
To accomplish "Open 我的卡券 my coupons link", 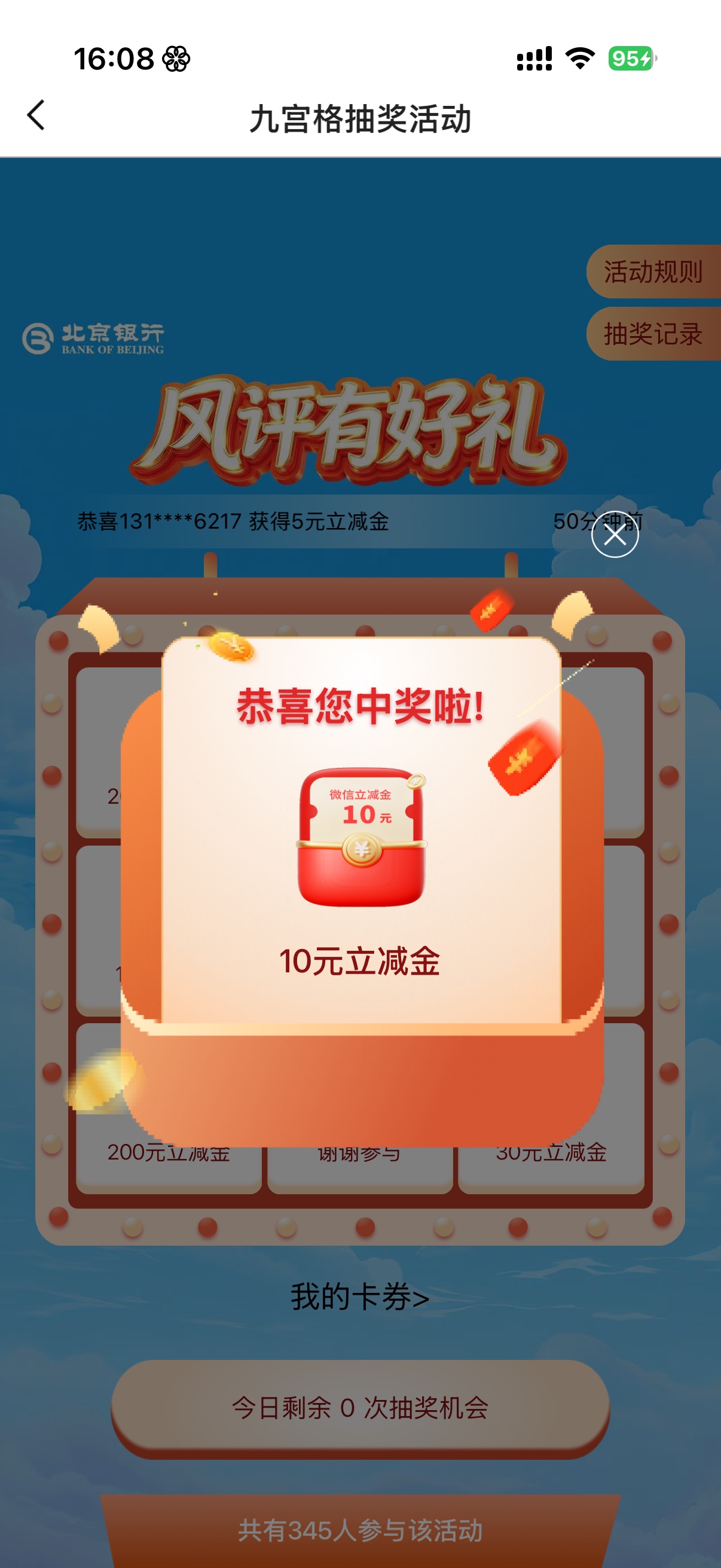I will 359,1297.
